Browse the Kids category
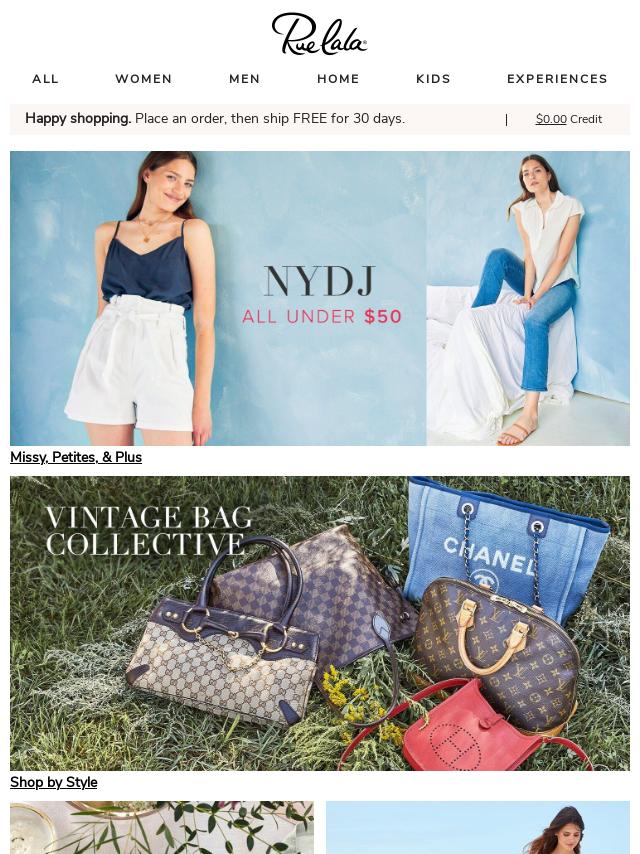 (x=433, y=79)
